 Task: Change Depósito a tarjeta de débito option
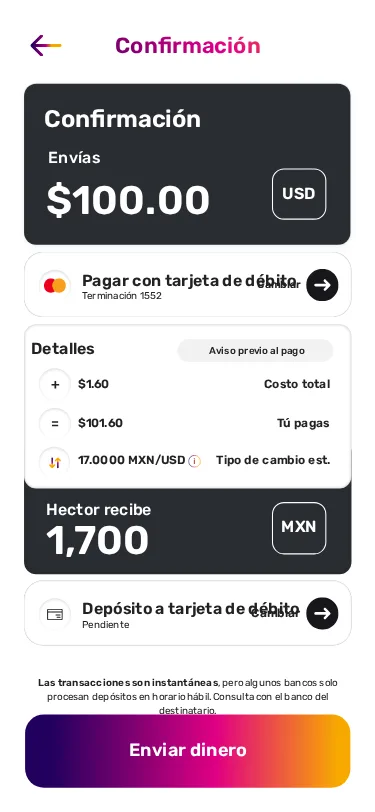(x=322, y=613)
